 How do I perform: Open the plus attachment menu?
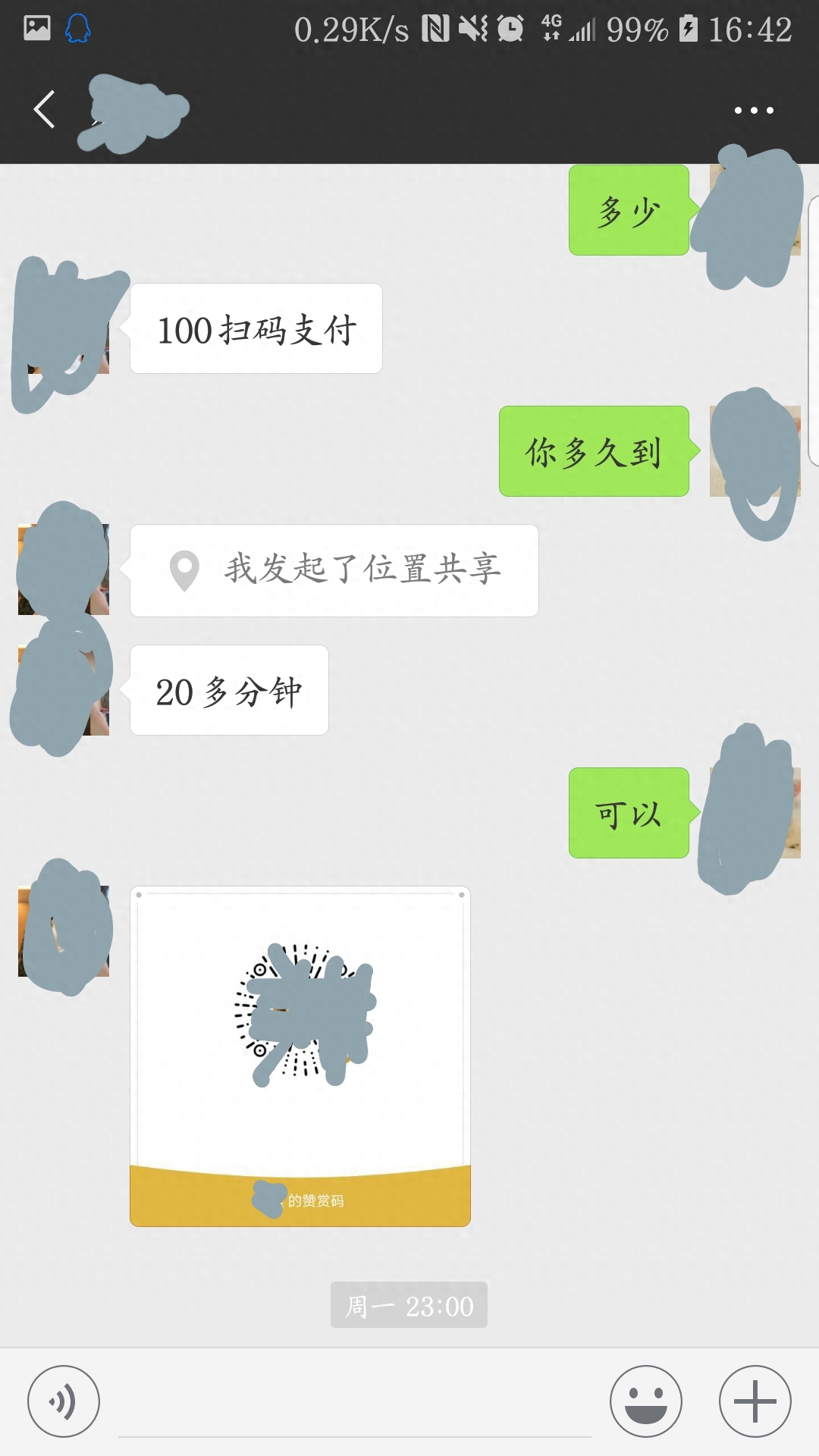coord(755,1401)
